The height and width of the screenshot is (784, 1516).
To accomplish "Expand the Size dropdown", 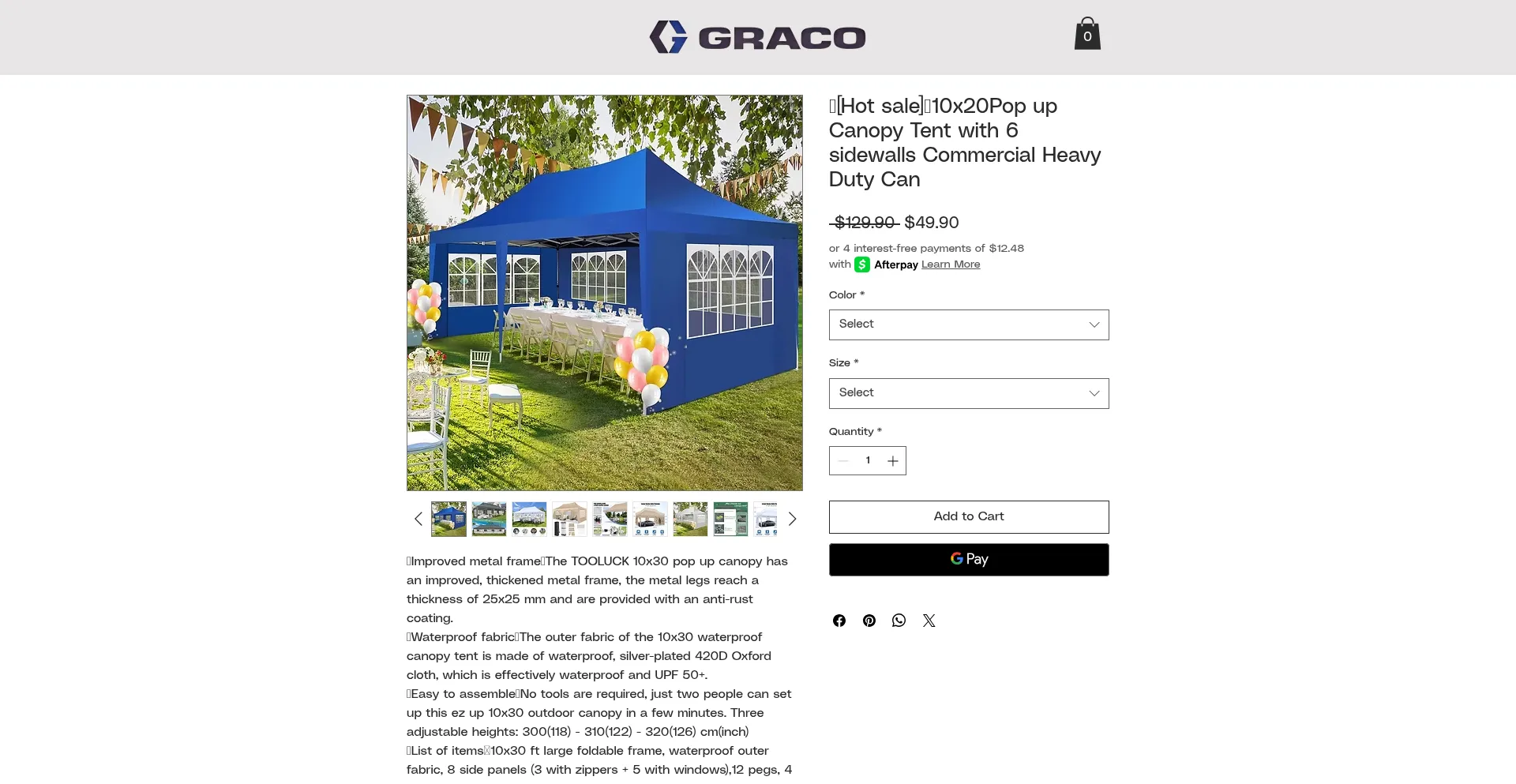I will pos(969,393).
